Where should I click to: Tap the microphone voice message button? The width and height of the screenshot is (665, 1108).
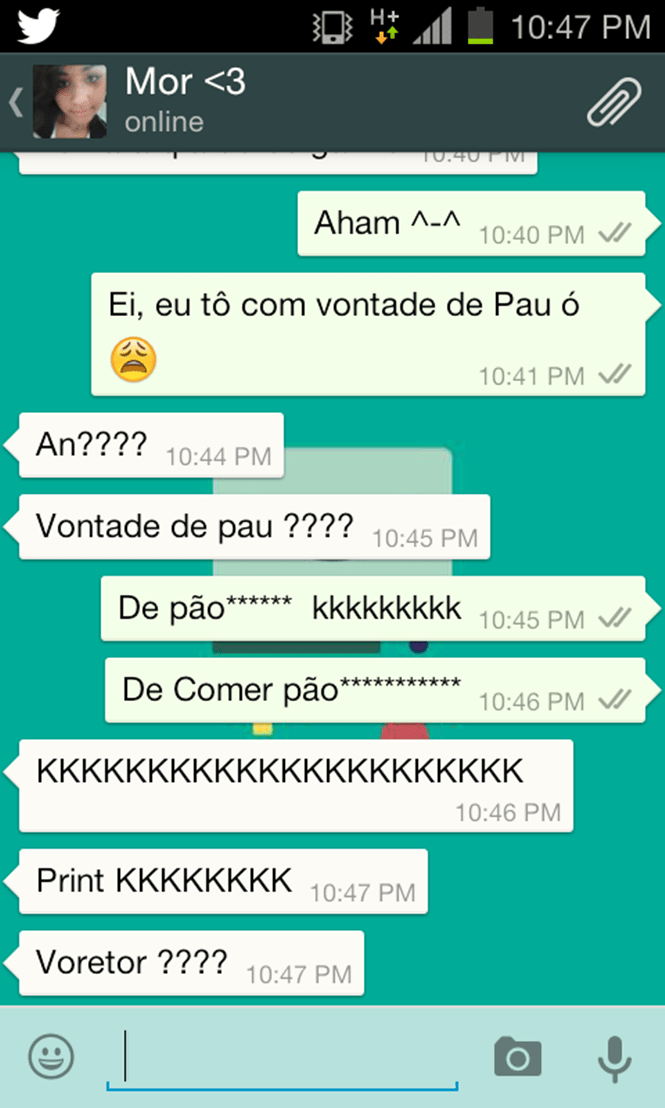coord(614,1057)
